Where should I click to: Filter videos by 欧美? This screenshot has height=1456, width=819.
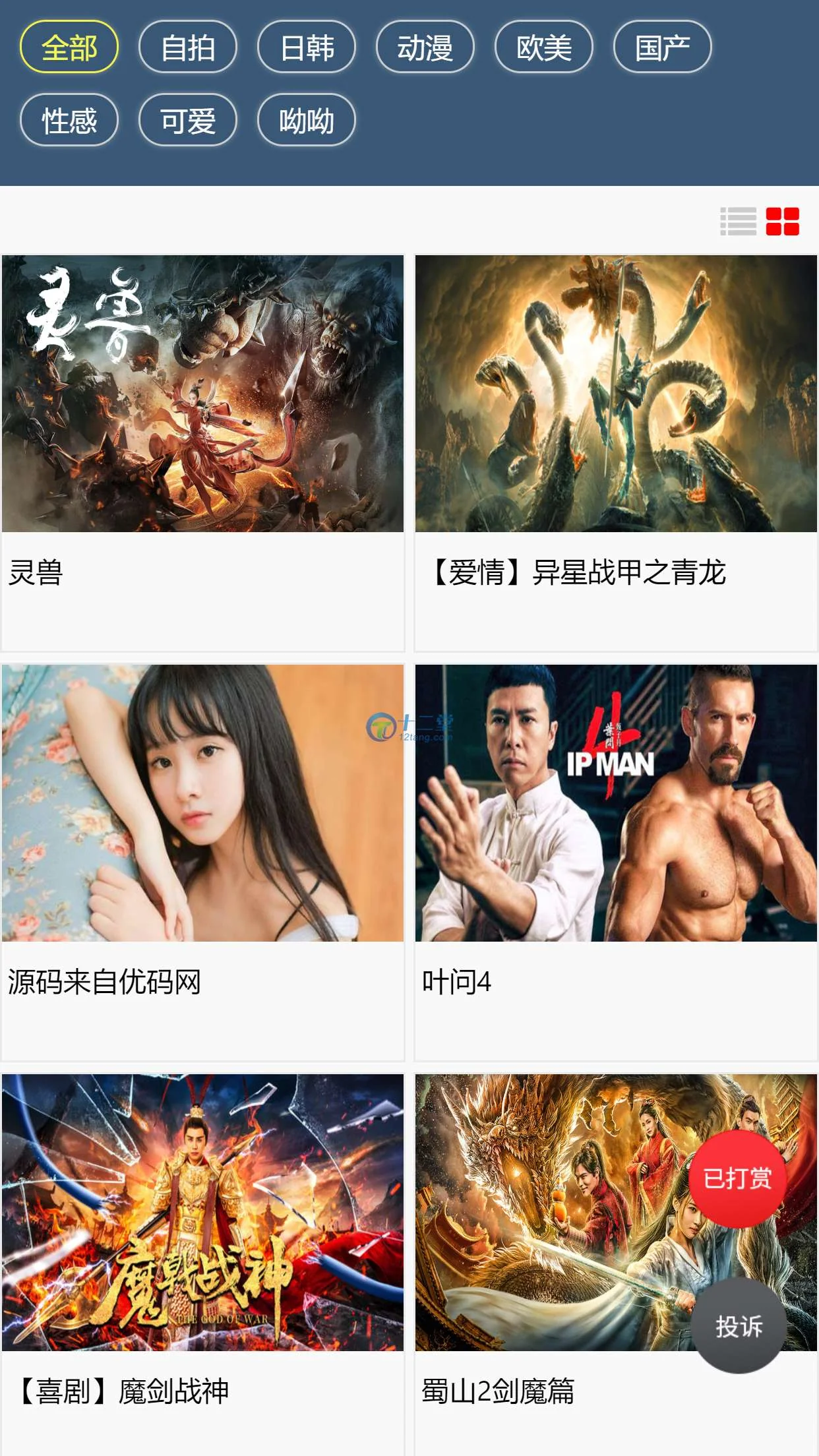pyautogui.click(x=544, y=47)
